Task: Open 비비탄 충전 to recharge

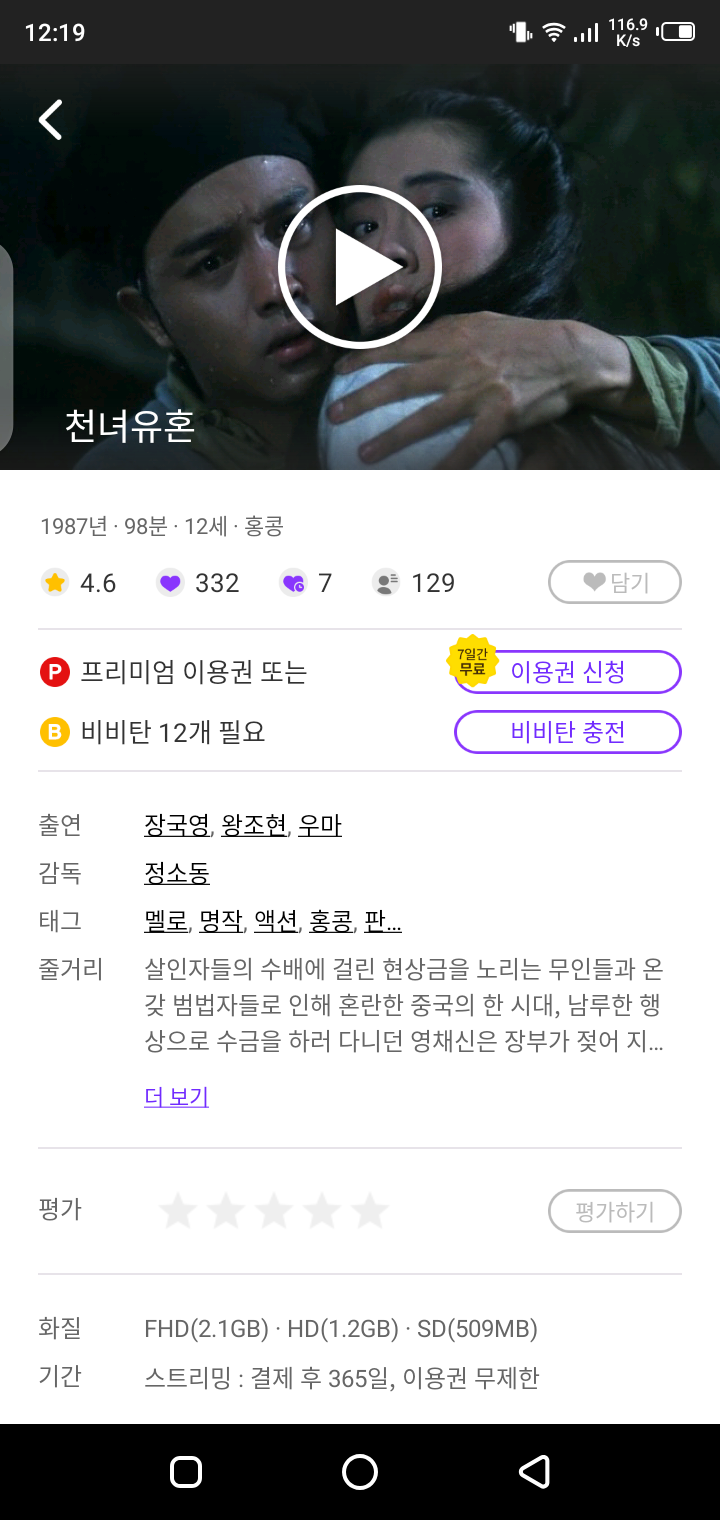Action: (x=568, y=732)
